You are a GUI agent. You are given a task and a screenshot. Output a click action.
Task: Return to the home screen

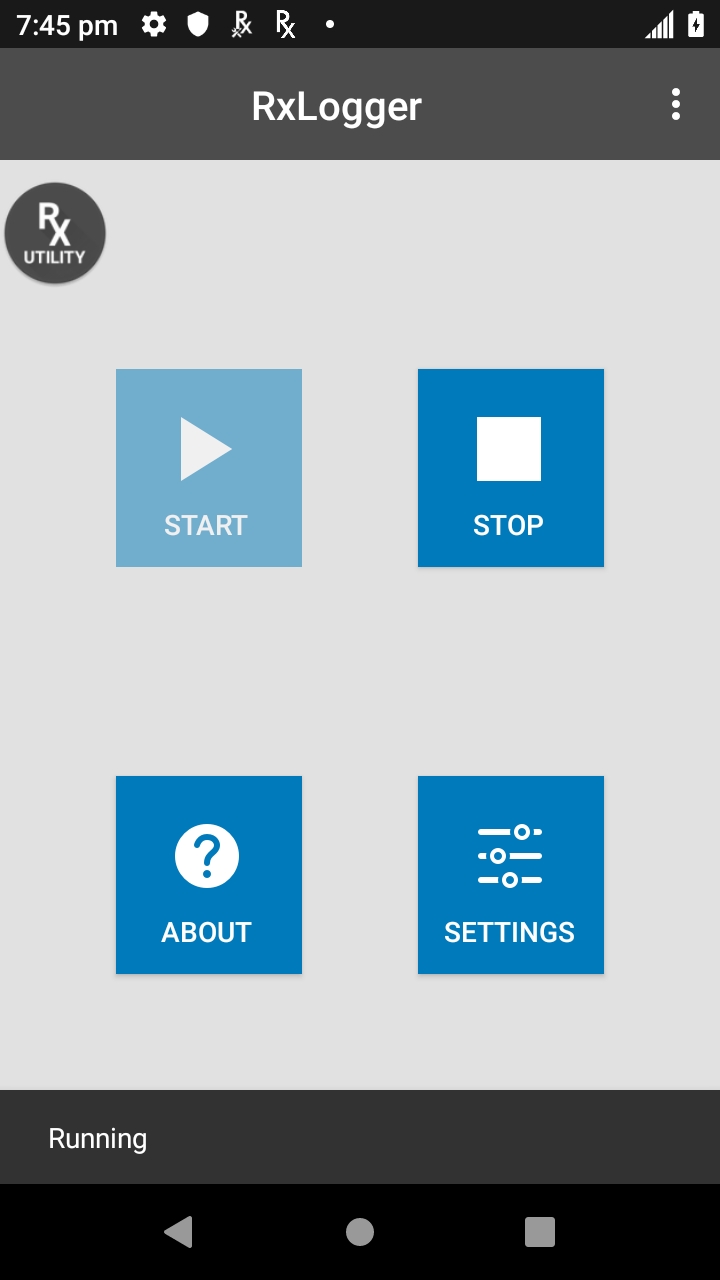[360, 1232]
